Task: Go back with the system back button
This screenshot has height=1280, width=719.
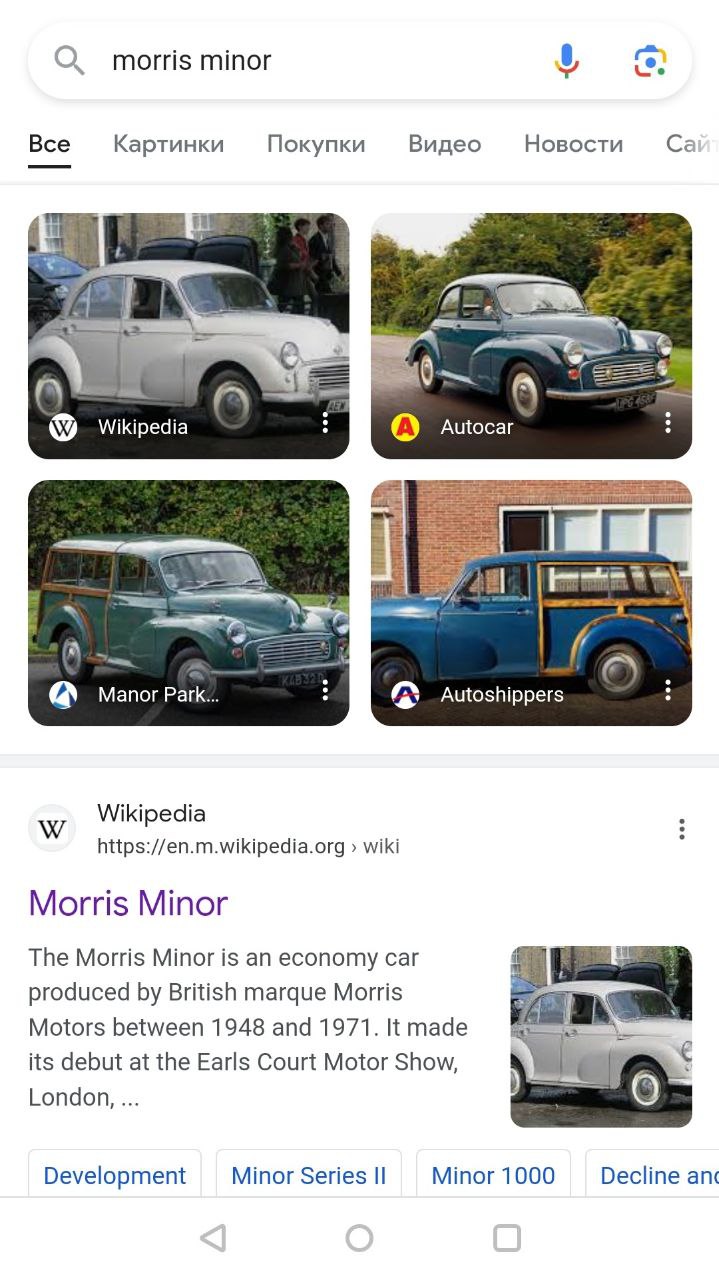Action: pyautogui.click(x=213, y=1238)
